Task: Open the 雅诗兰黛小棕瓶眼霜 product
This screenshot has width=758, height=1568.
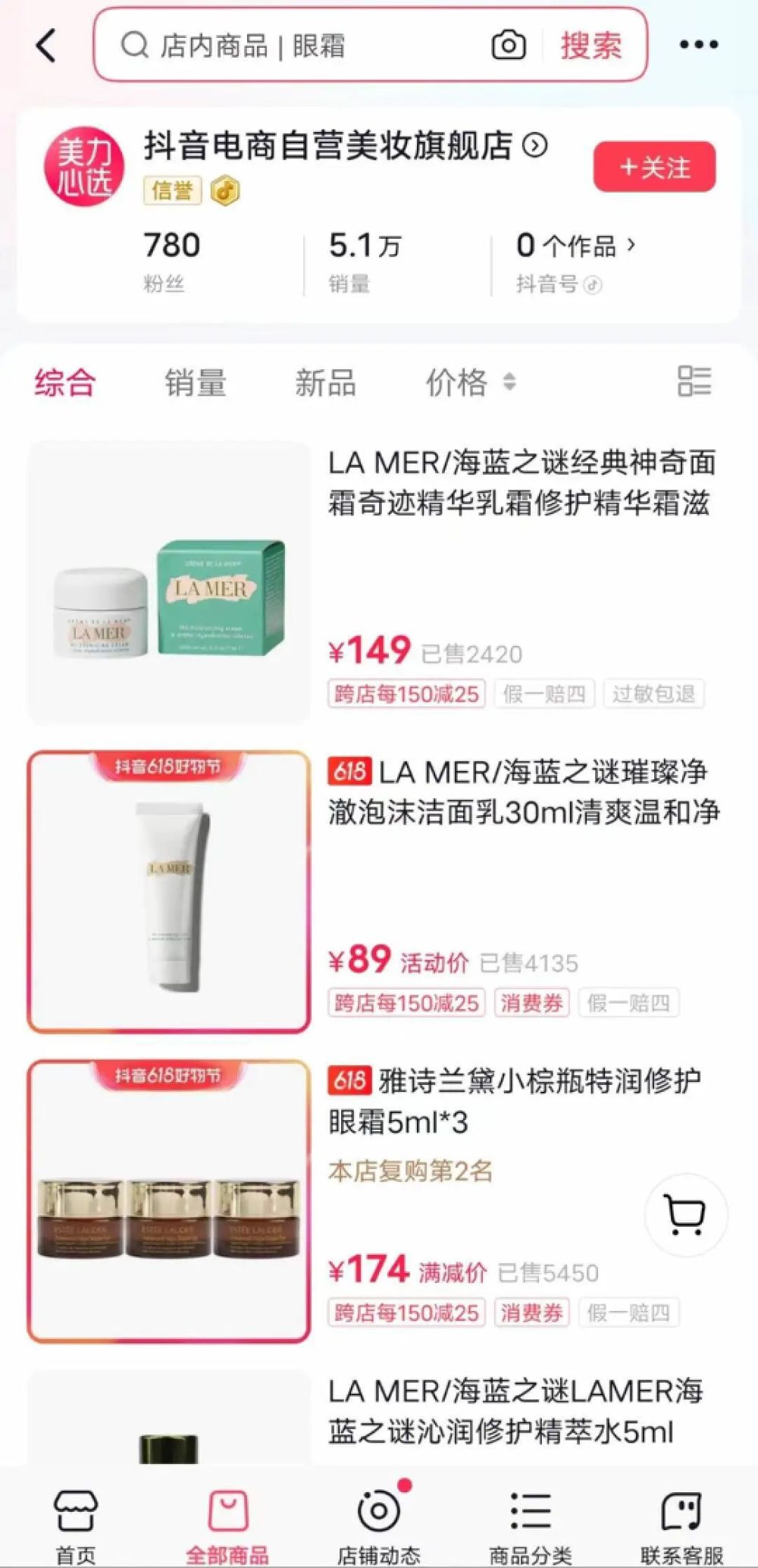Action: [515, 1101]
